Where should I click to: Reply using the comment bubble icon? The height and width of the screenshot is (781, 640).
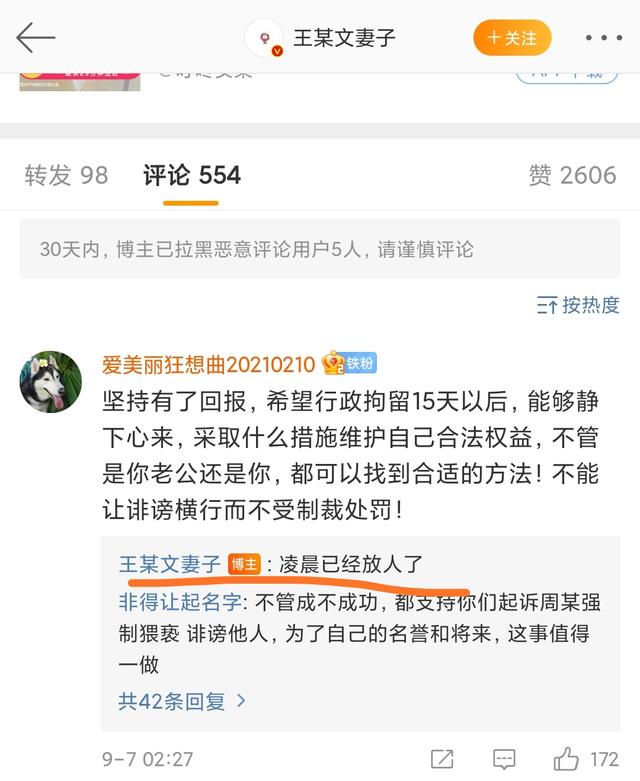click(x=505, y=758)
